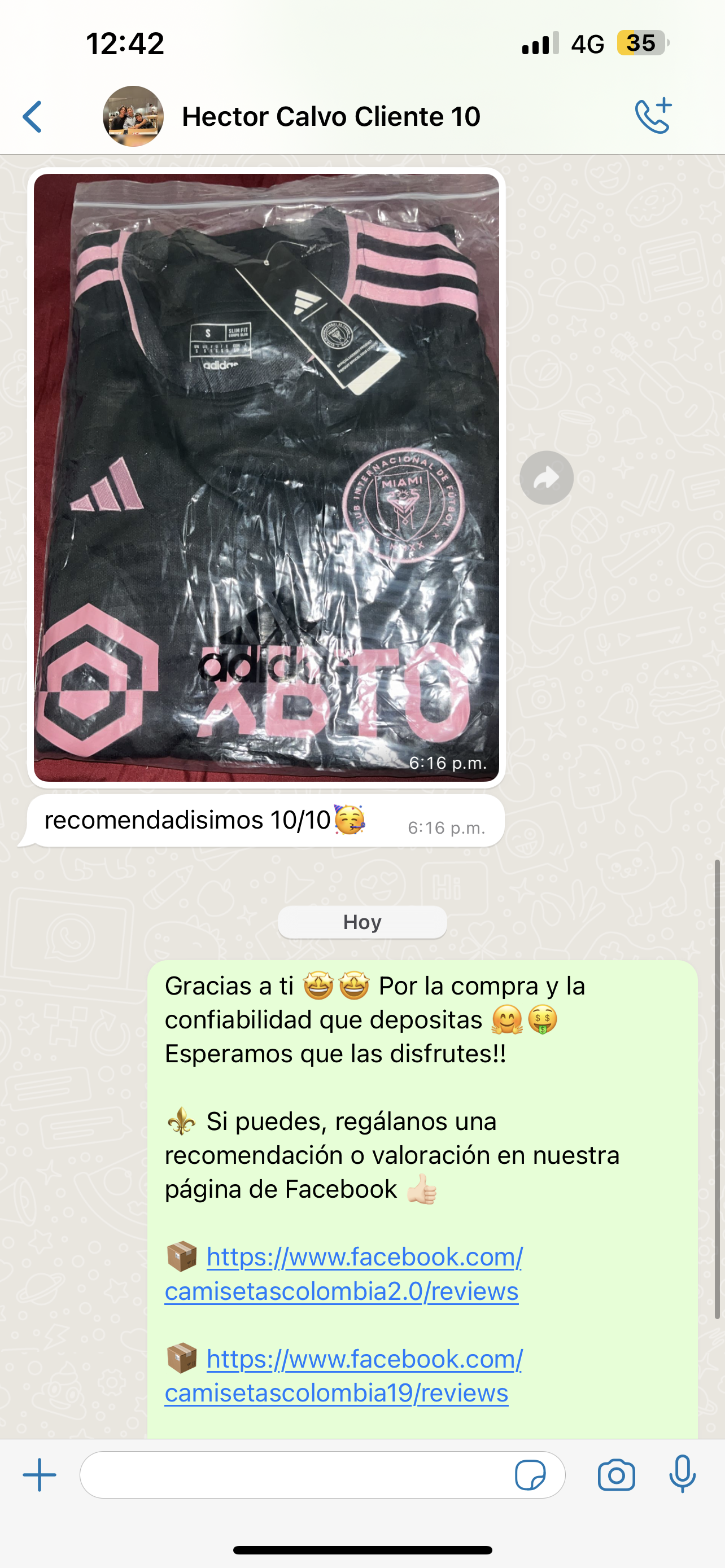The width and height of the screenshot is (725, 1568).
Task: Go back to the chats list
Action: click(x=32, y=116)
